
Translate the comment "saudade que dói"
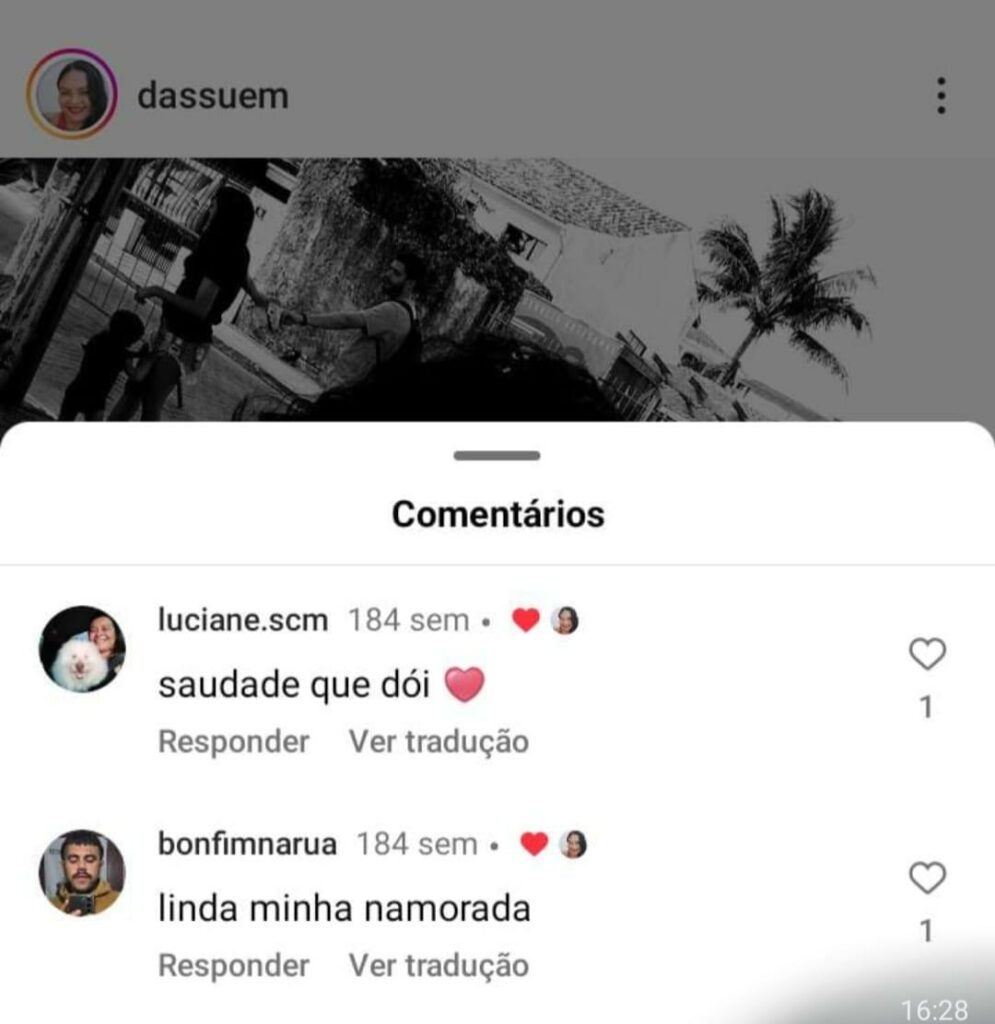click(x=438, y=742)
